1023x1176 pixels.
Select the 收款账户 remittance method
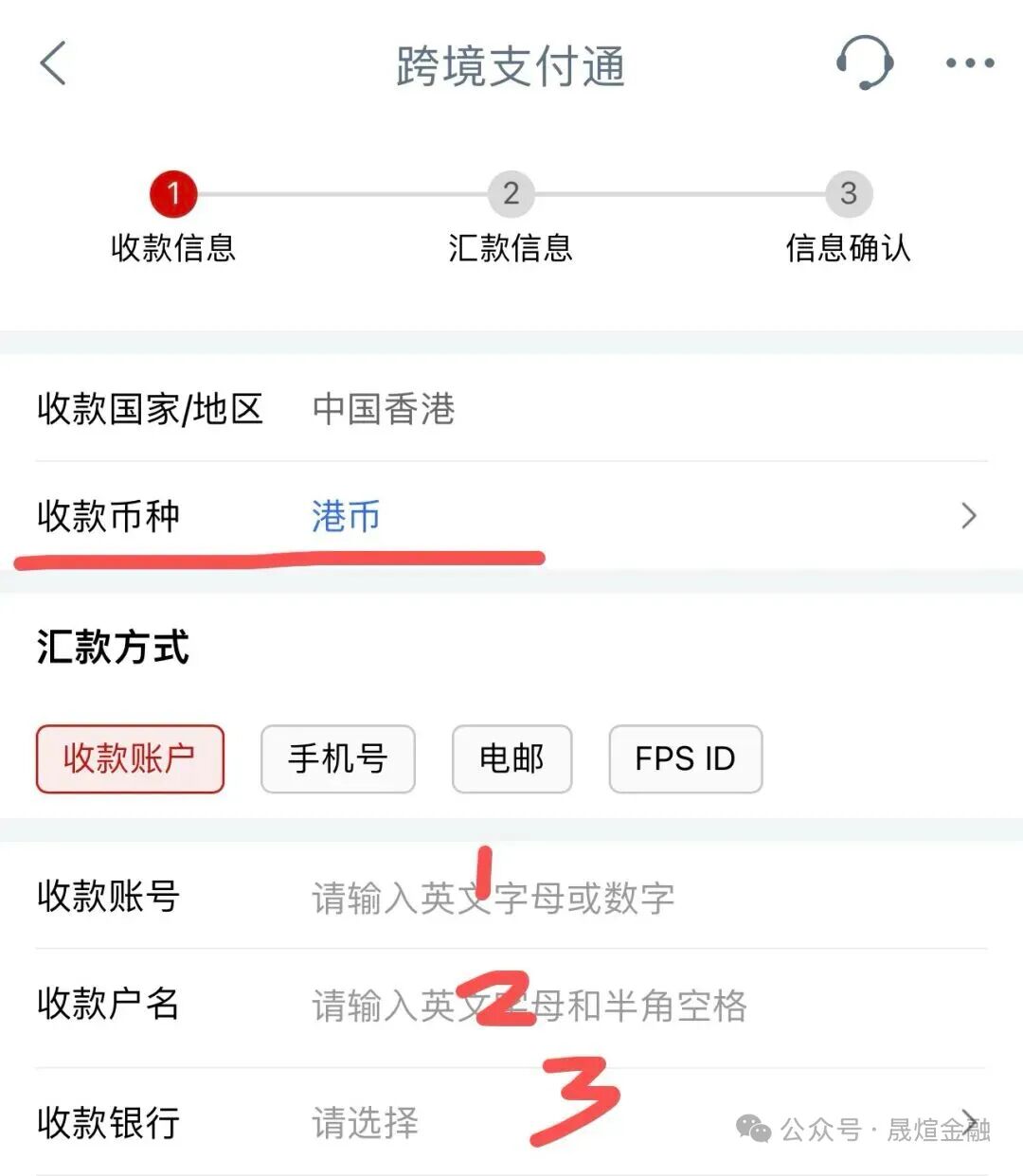point(130,758)
